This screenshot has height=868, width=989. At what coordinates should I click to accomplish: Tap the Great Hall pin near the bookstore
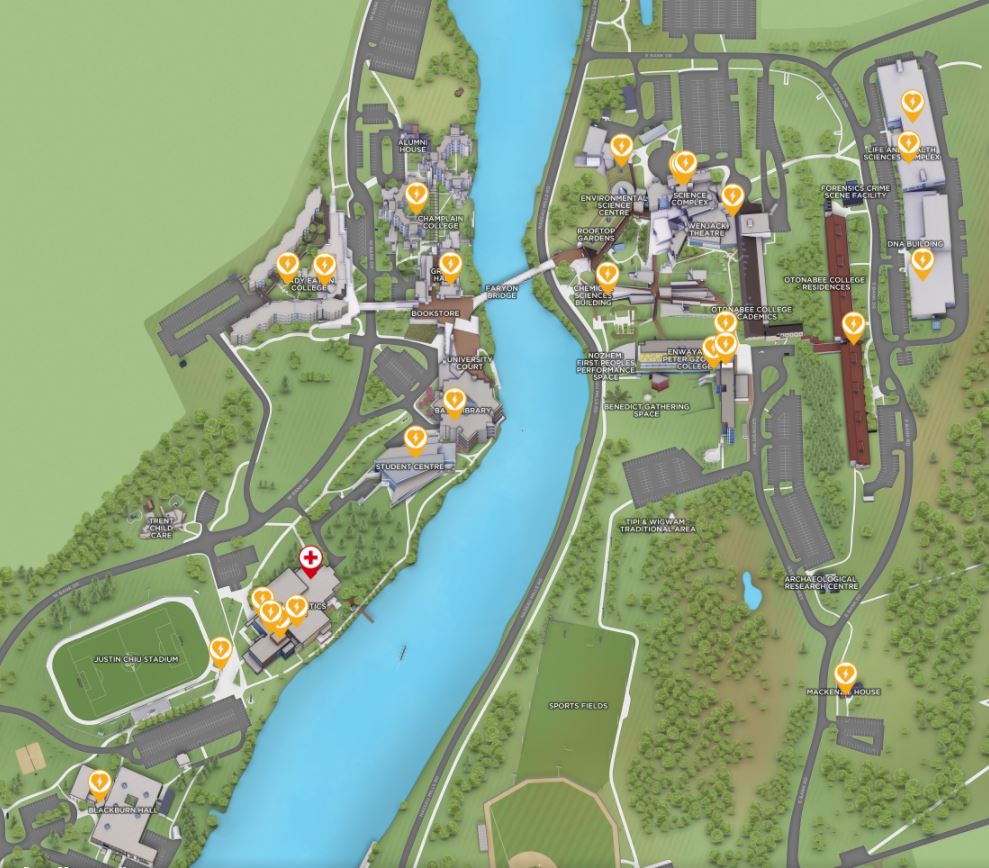point(450,265)
